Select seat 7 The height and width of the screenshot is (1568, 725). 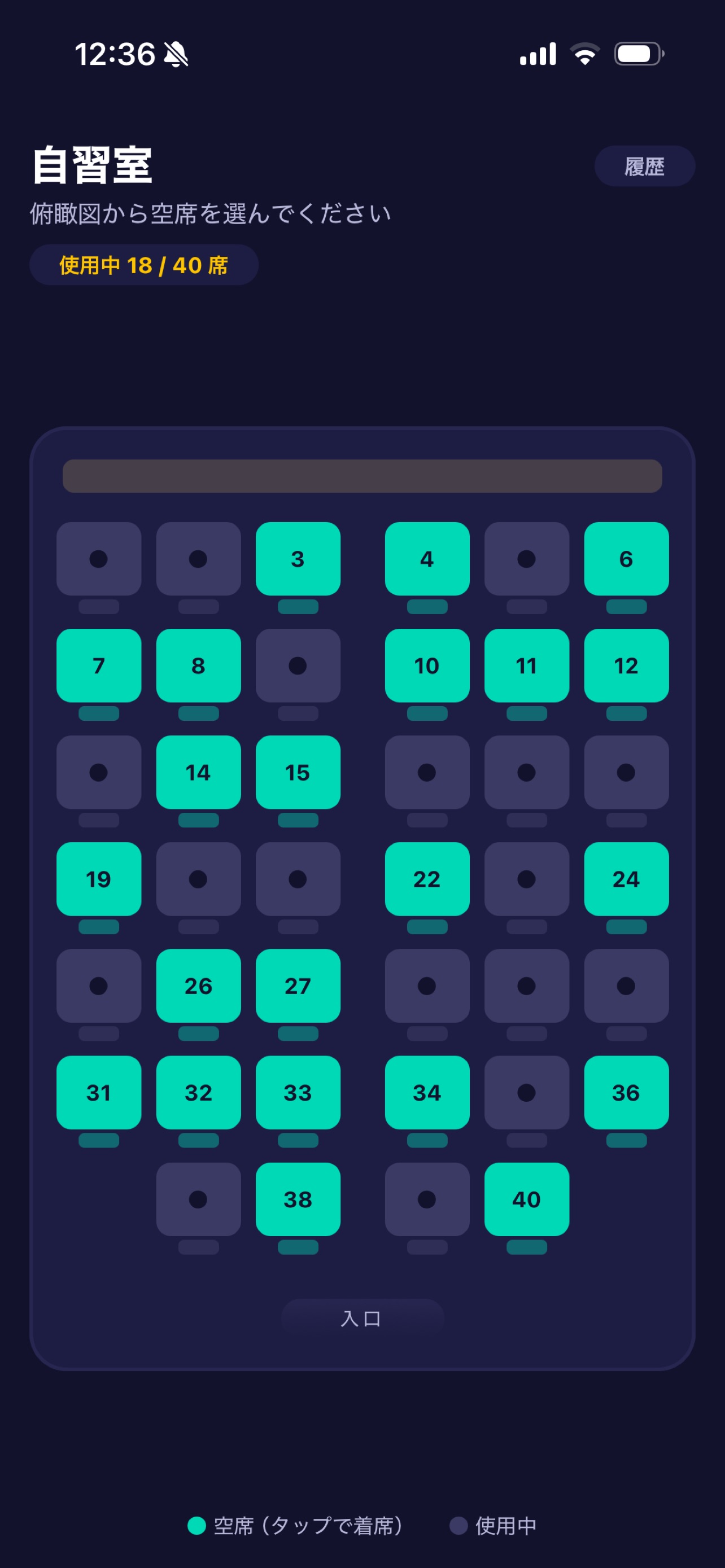99,665
